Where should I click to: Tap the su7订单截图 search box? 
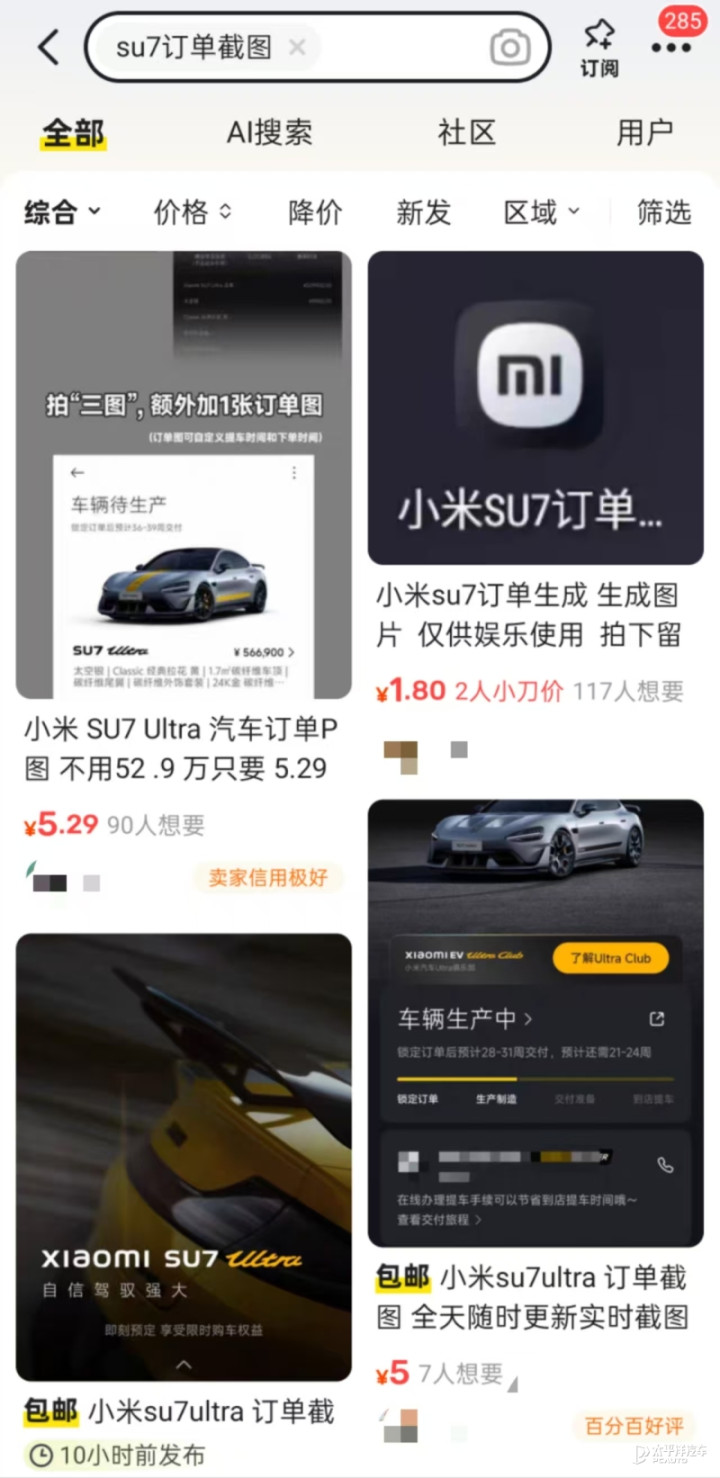(318, 47)
